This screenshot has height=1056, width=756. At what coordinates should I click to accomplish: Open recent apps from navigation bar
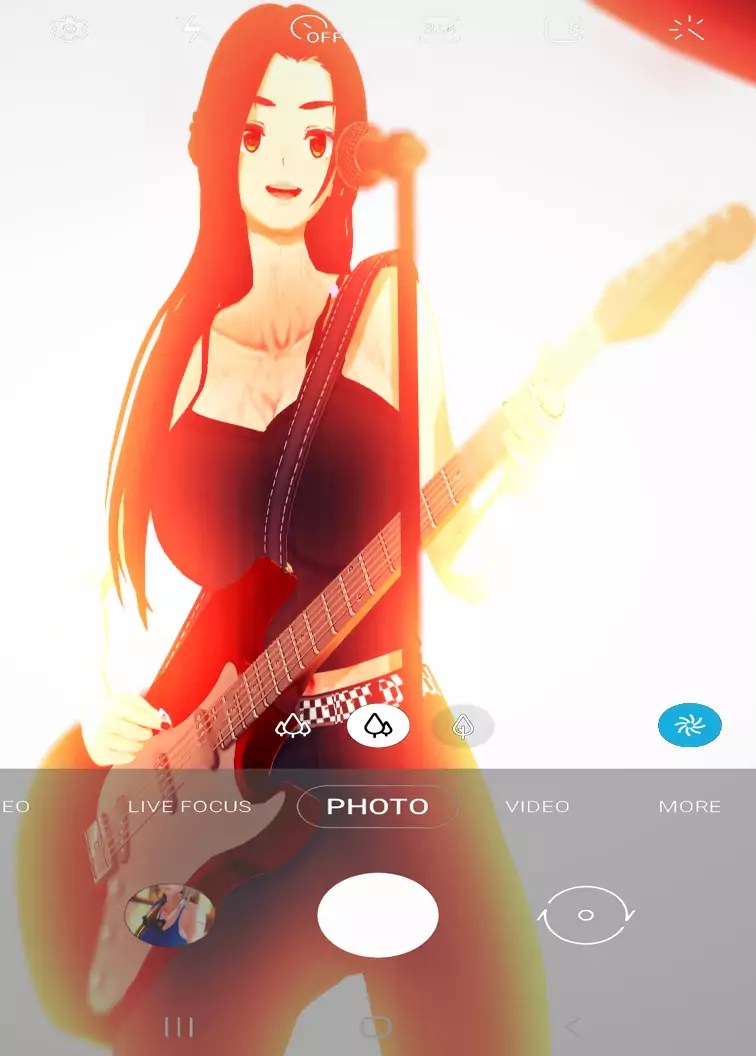[179, 1027]
